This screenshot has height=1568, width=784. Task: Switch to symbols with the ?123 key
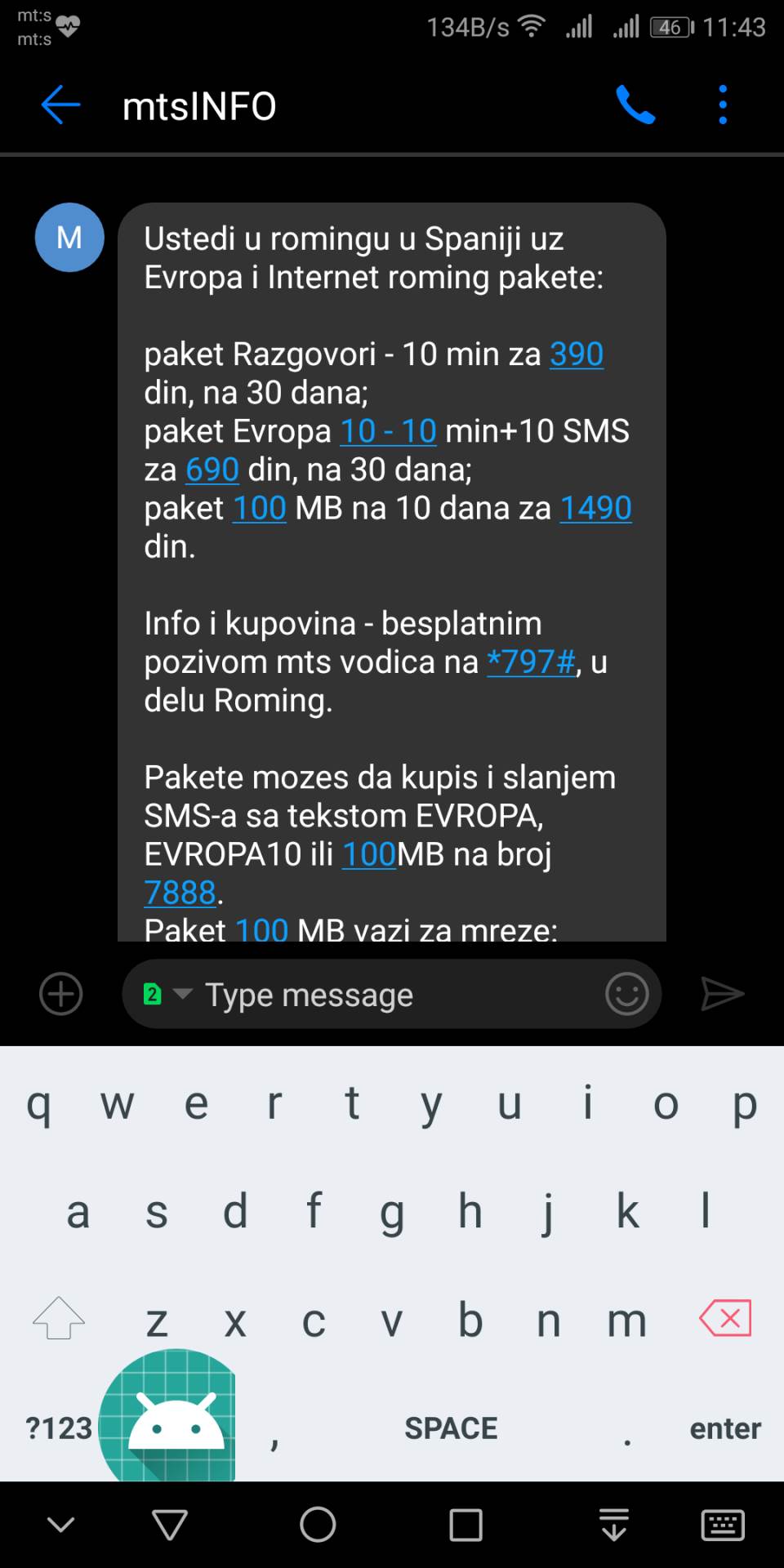57,1428
